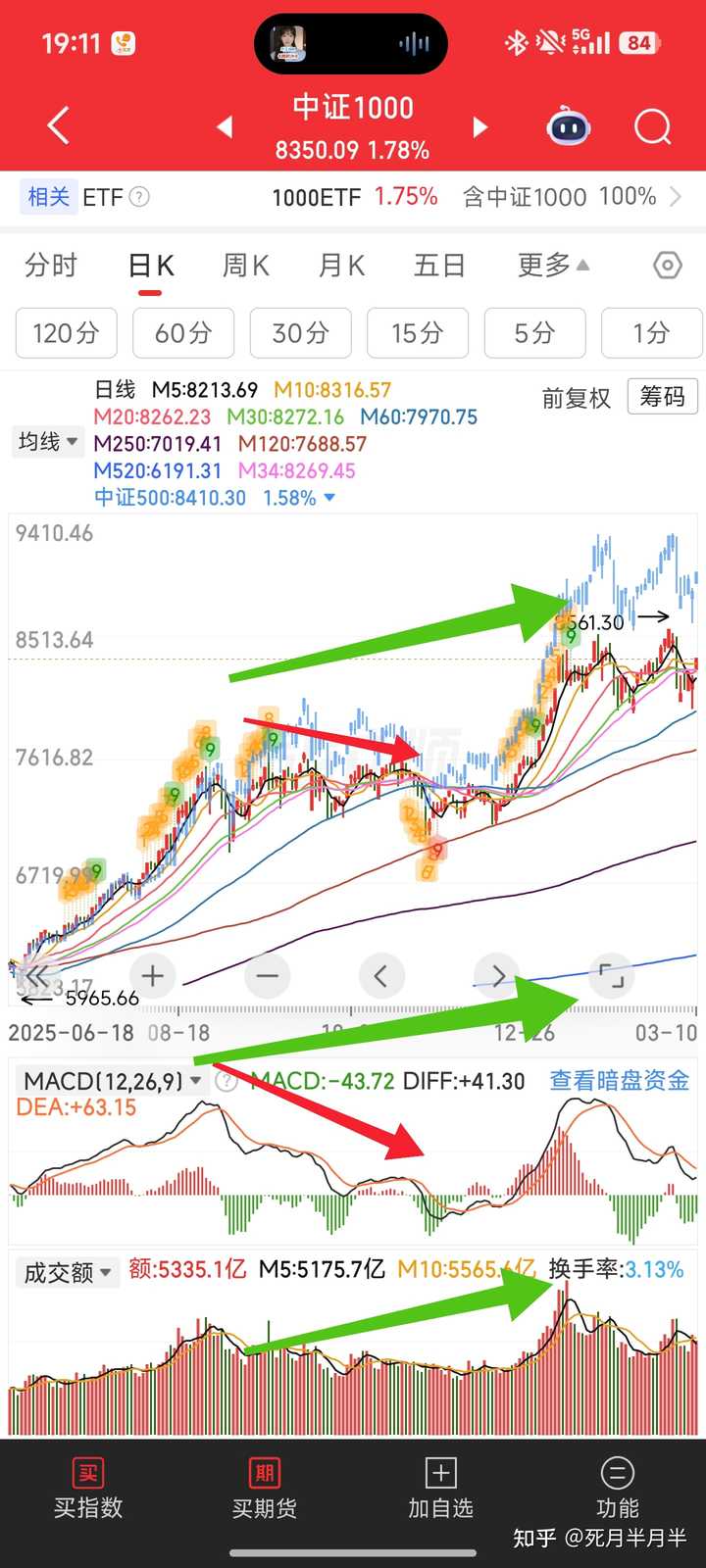Expand the chart to fullscreen

(611, 976)
